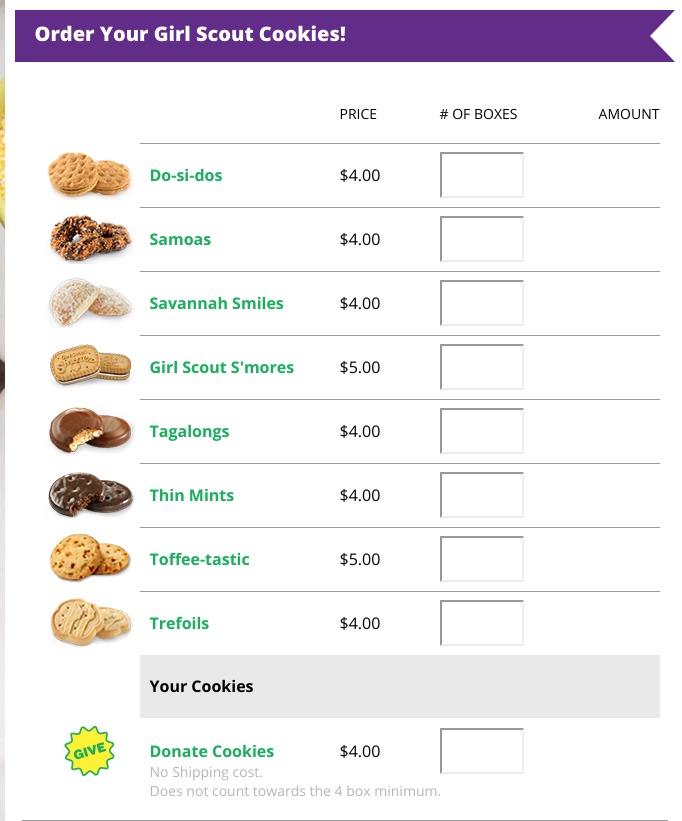Select the Tagalongs box count field
The width and height of the screenshot is (682, 821).
tap(482, 432)
